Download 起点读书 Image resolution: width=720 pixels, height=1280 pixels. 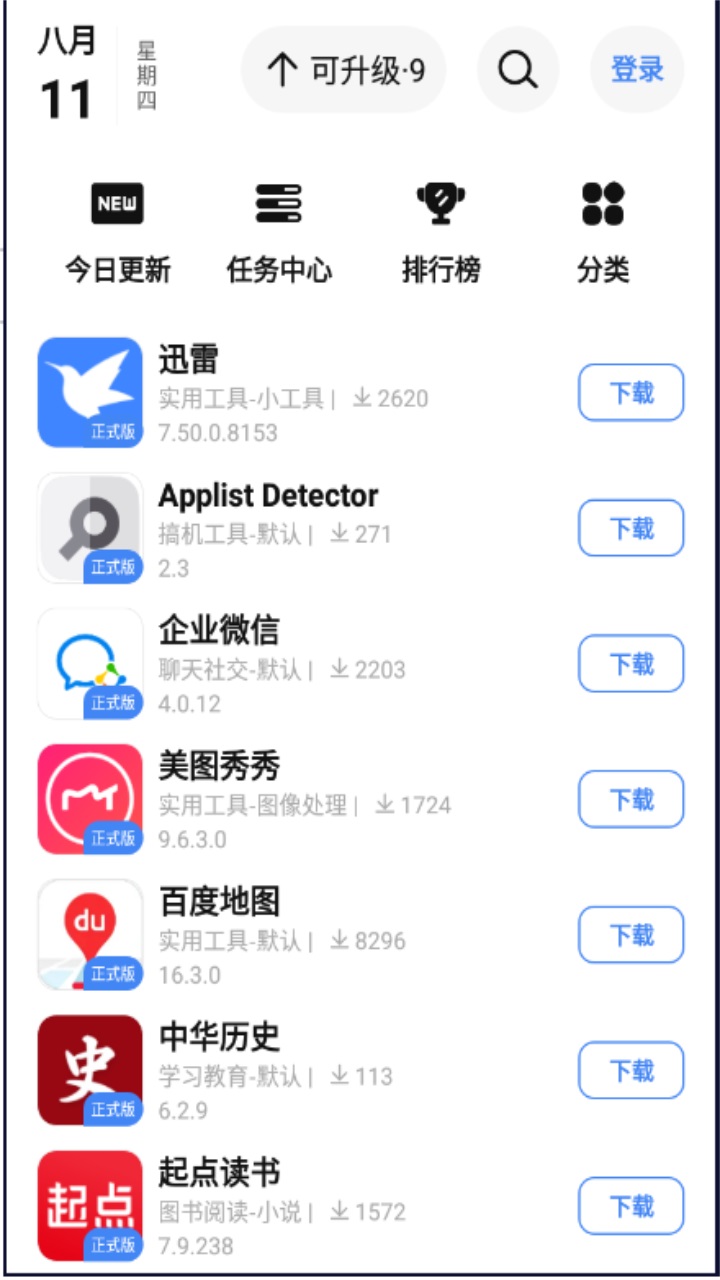[x=631, y=1207]
